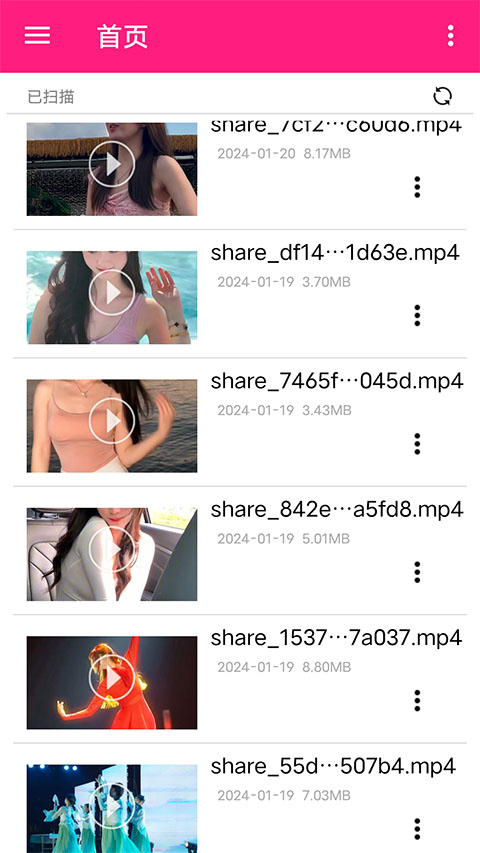The image size is (480, 853).
Task: Open more options for share_1537…7a037.mp4
Action: [417, 701]
